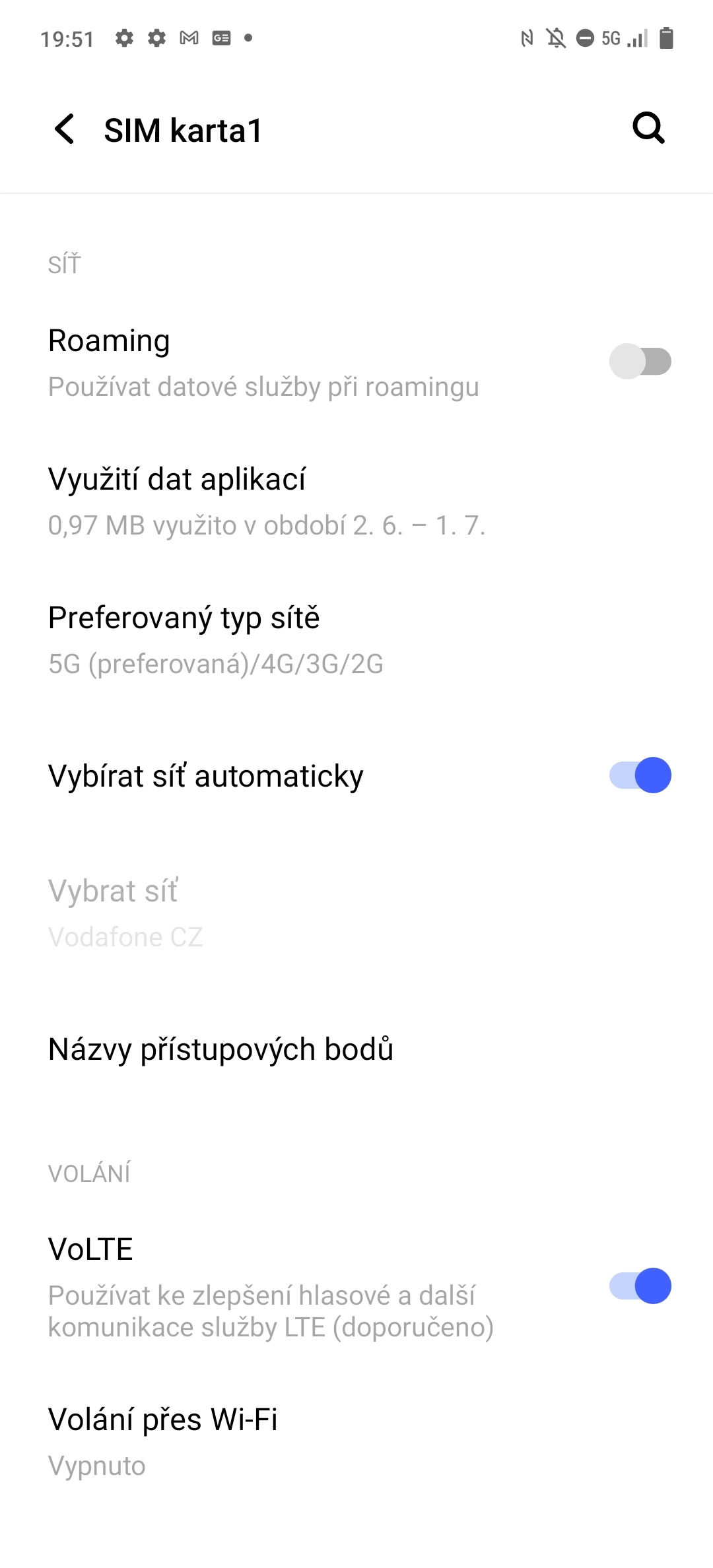Tap the Gmail icon in the status bar
This screenshot has width=713, height=1568.
coord(189,38)
